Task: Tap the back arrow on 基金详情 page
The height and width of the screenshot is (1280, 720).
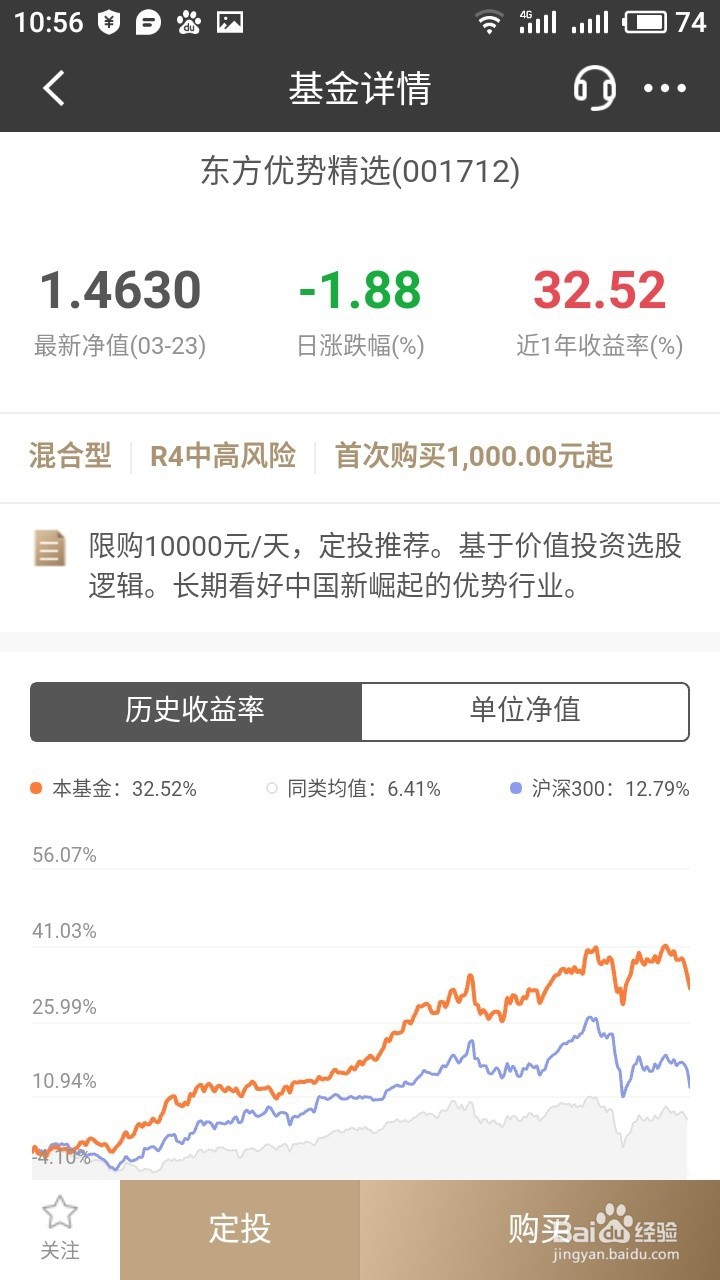Action: pyautogui.click(x=52, y=88)
